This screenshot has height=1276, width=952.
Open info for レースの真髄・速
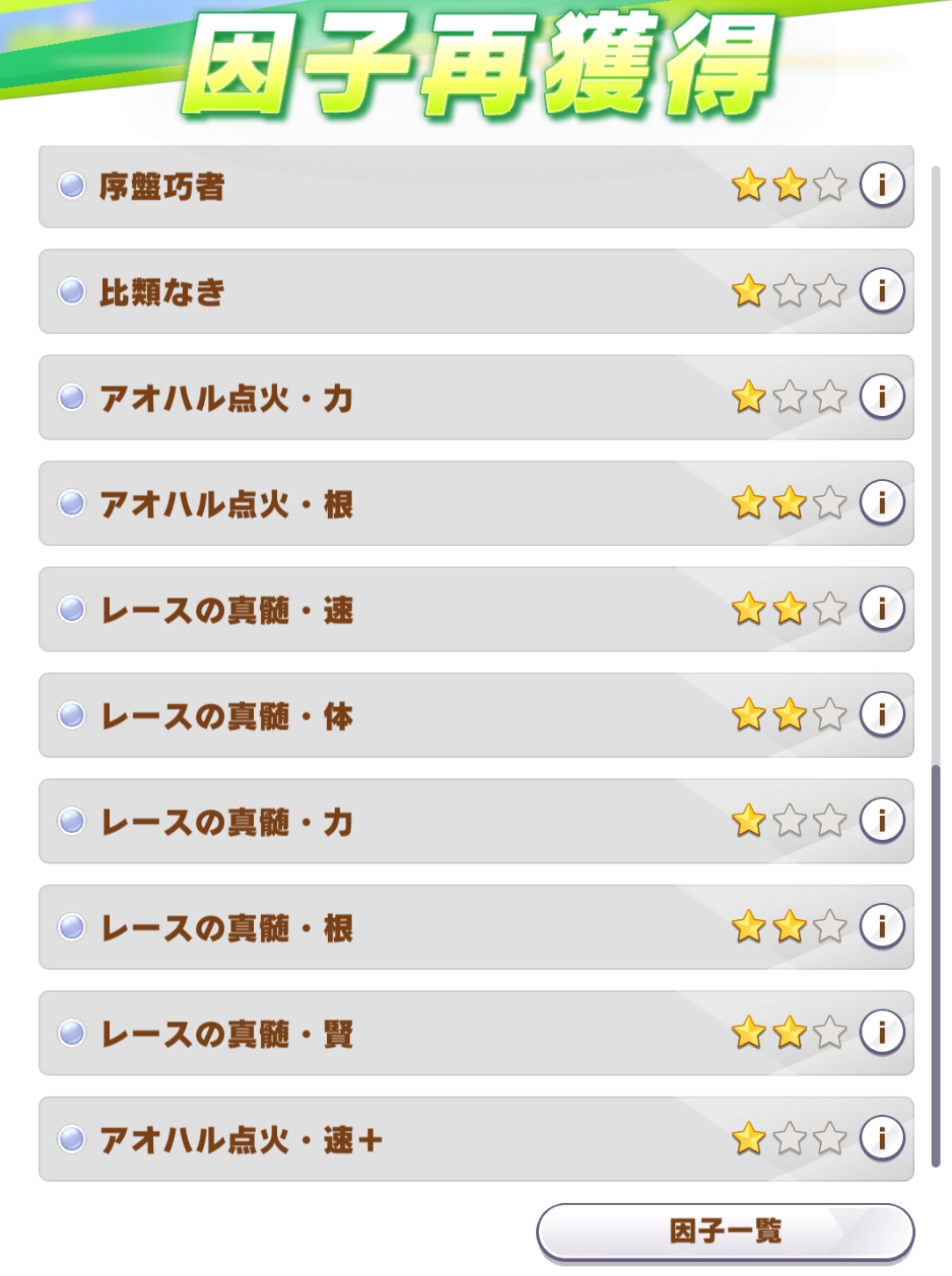coord(882,609)
